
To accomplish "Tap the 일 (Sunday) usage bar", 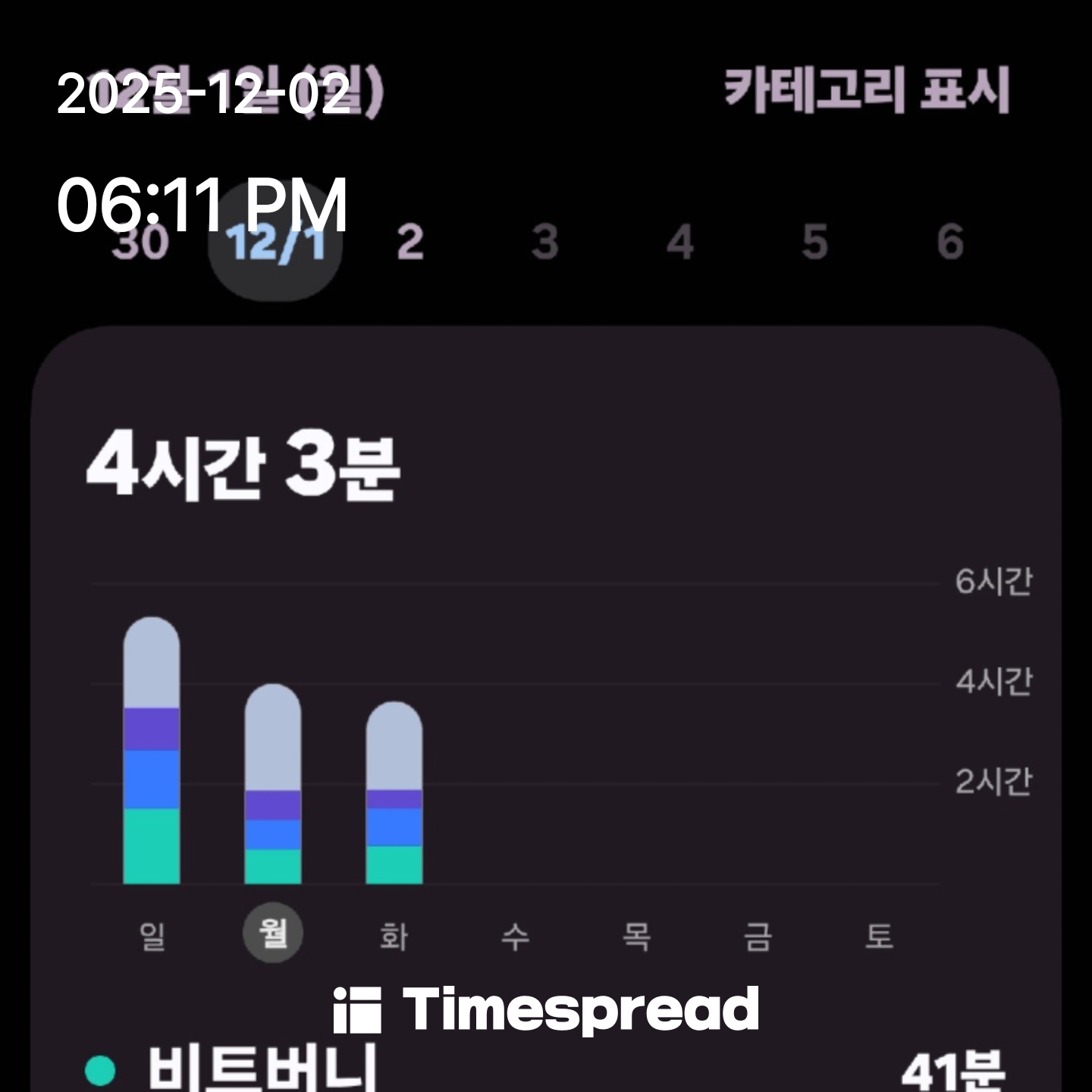I will (152, 751).
